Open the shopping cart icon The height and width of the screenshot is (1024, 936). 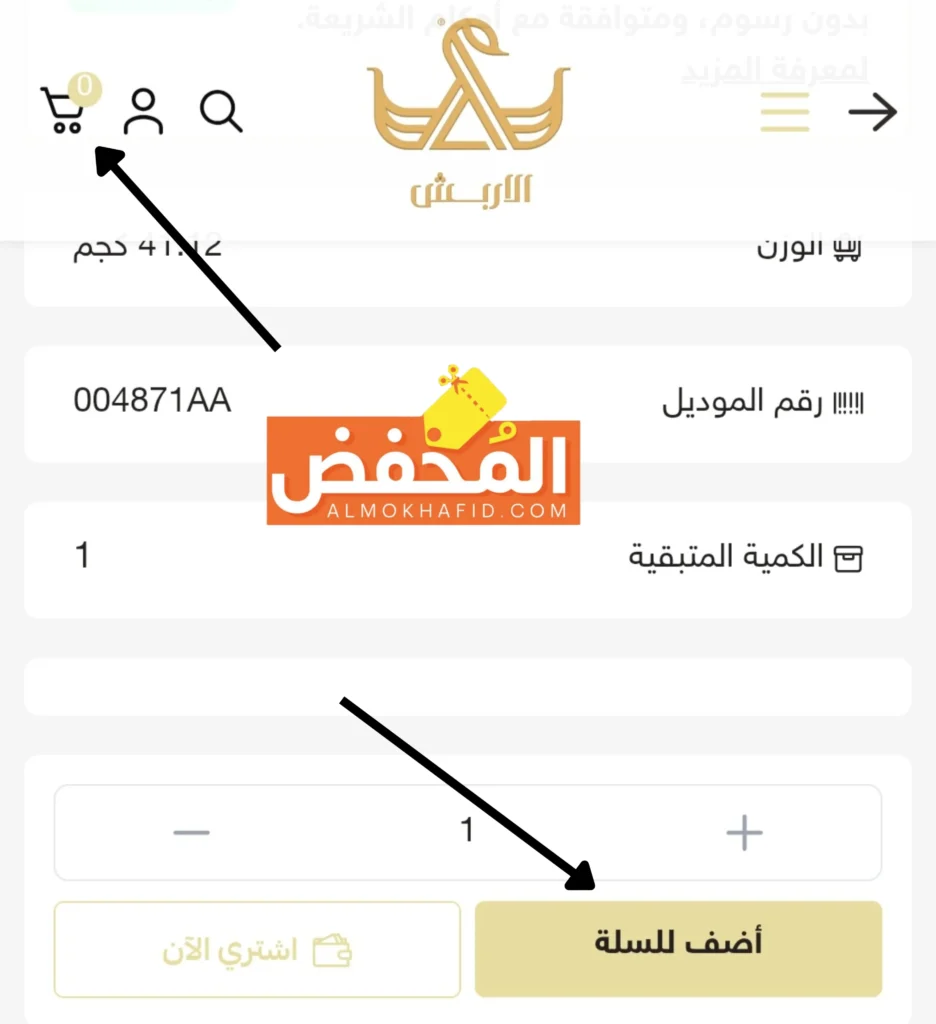[x=62, y=110]
